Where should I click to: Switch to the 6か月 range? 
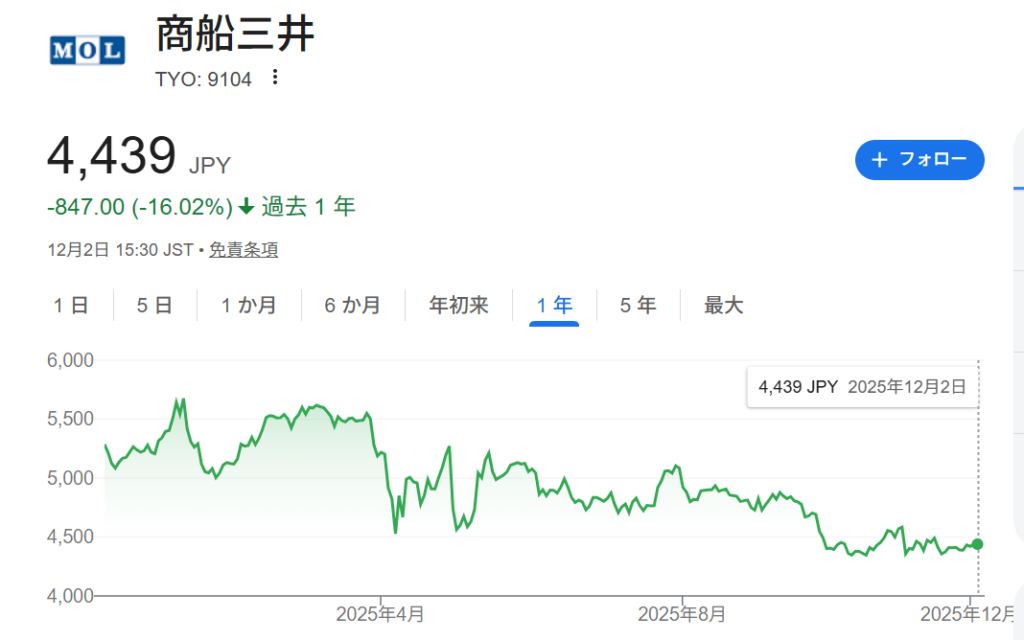click(x=352, y=306)
